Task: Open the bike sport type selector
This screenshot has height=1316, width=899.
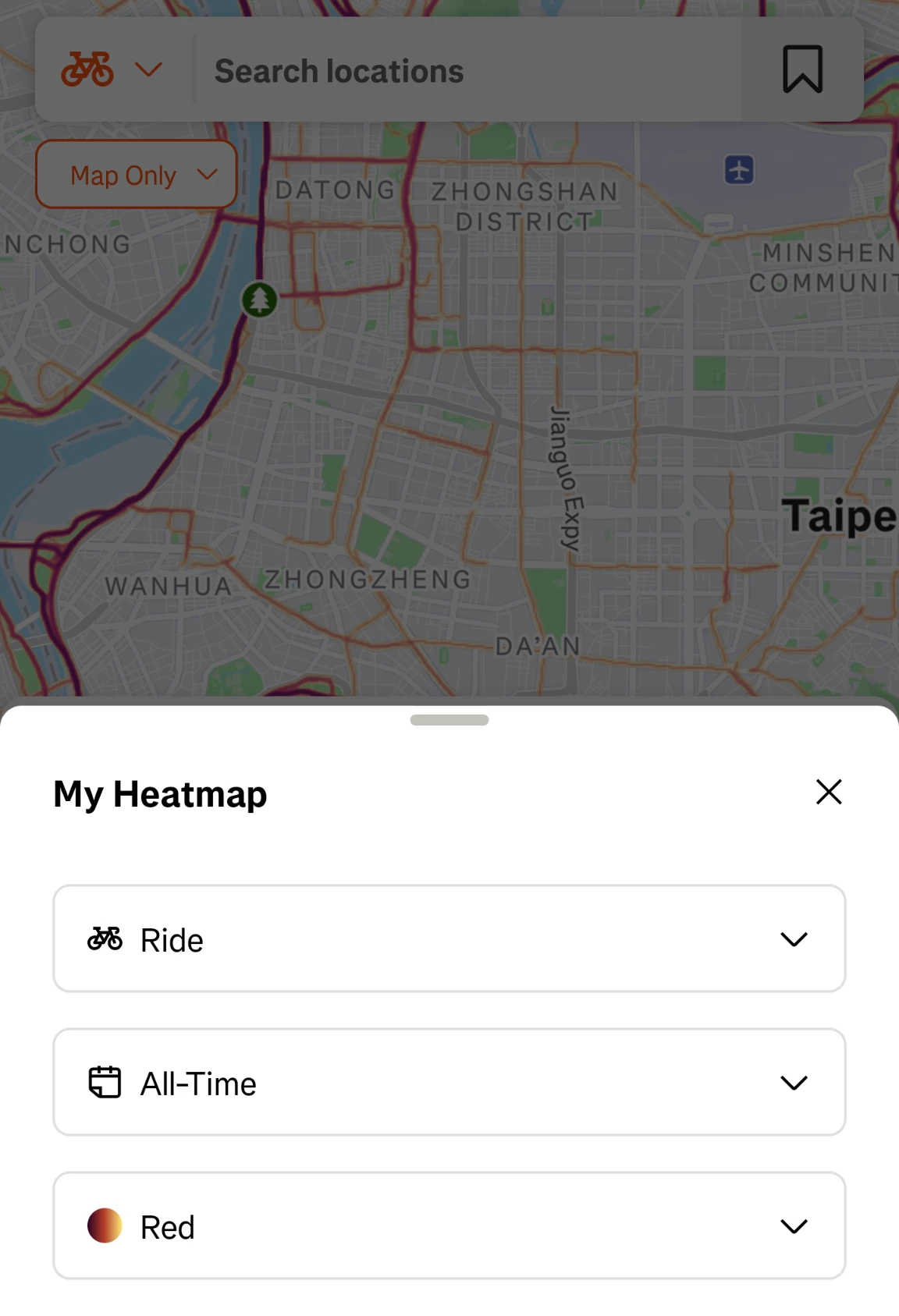Action: pyautogui.click(x=112, y=70)
